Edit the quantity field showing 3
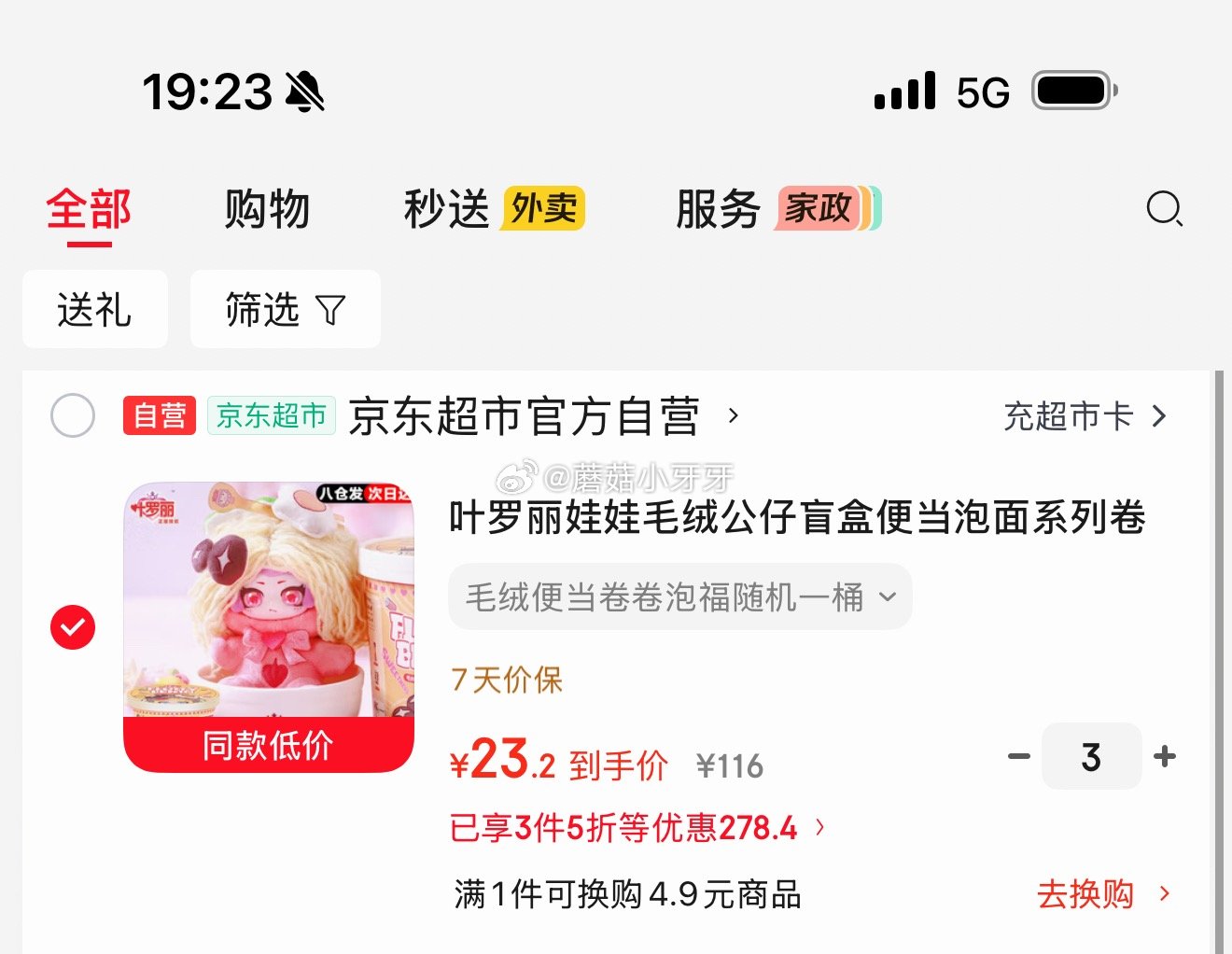 [1091, 756]
